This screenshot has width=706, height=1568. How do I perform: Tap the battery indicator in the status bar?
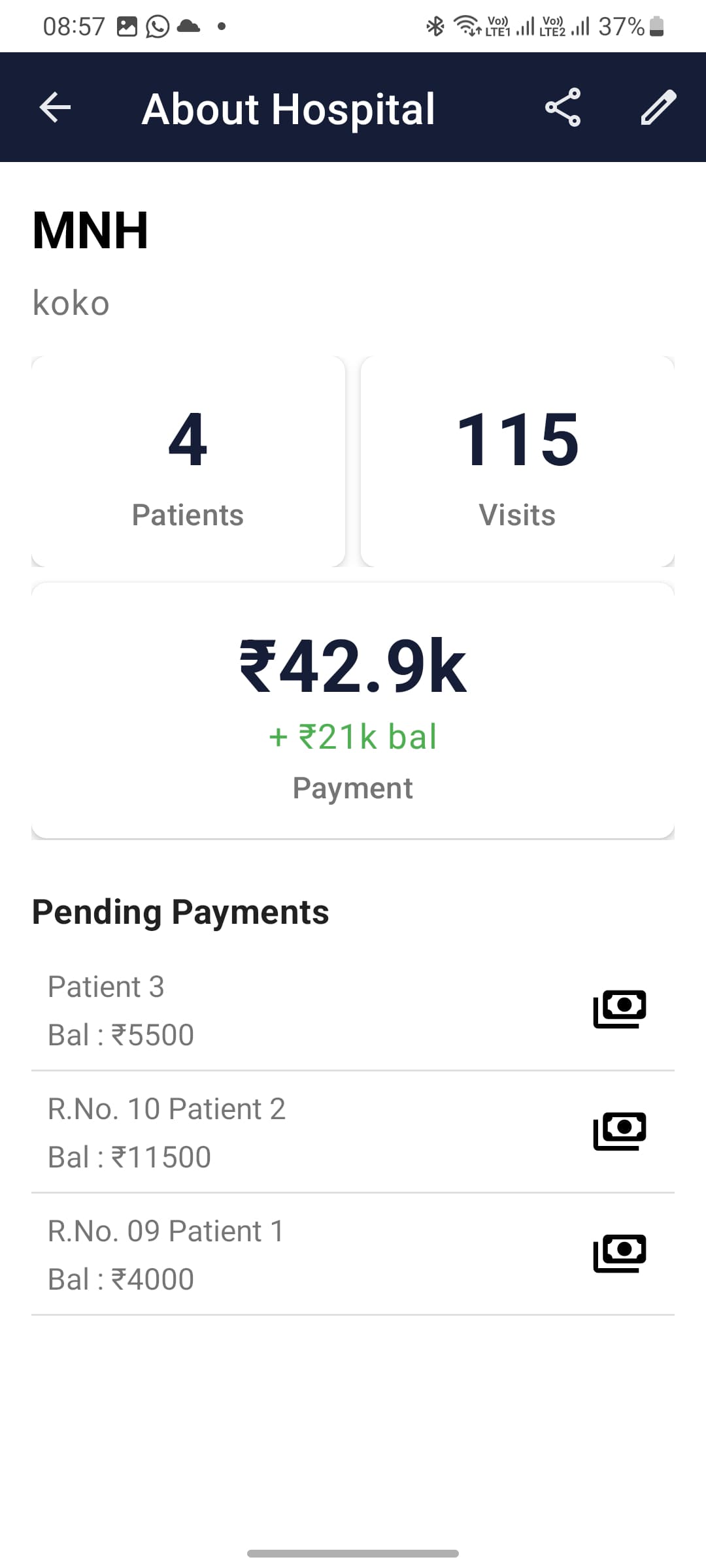654,26
